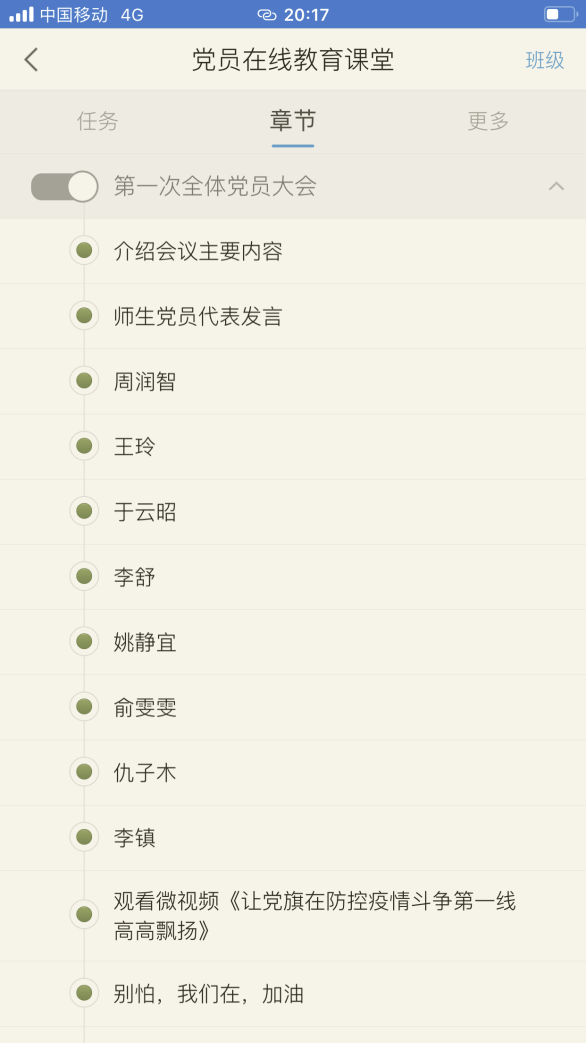The width and height of the screenshot is (586, 1043).
Task: Collapse the 第一次全体党员大会 section chevron
Action: point(556,186)
